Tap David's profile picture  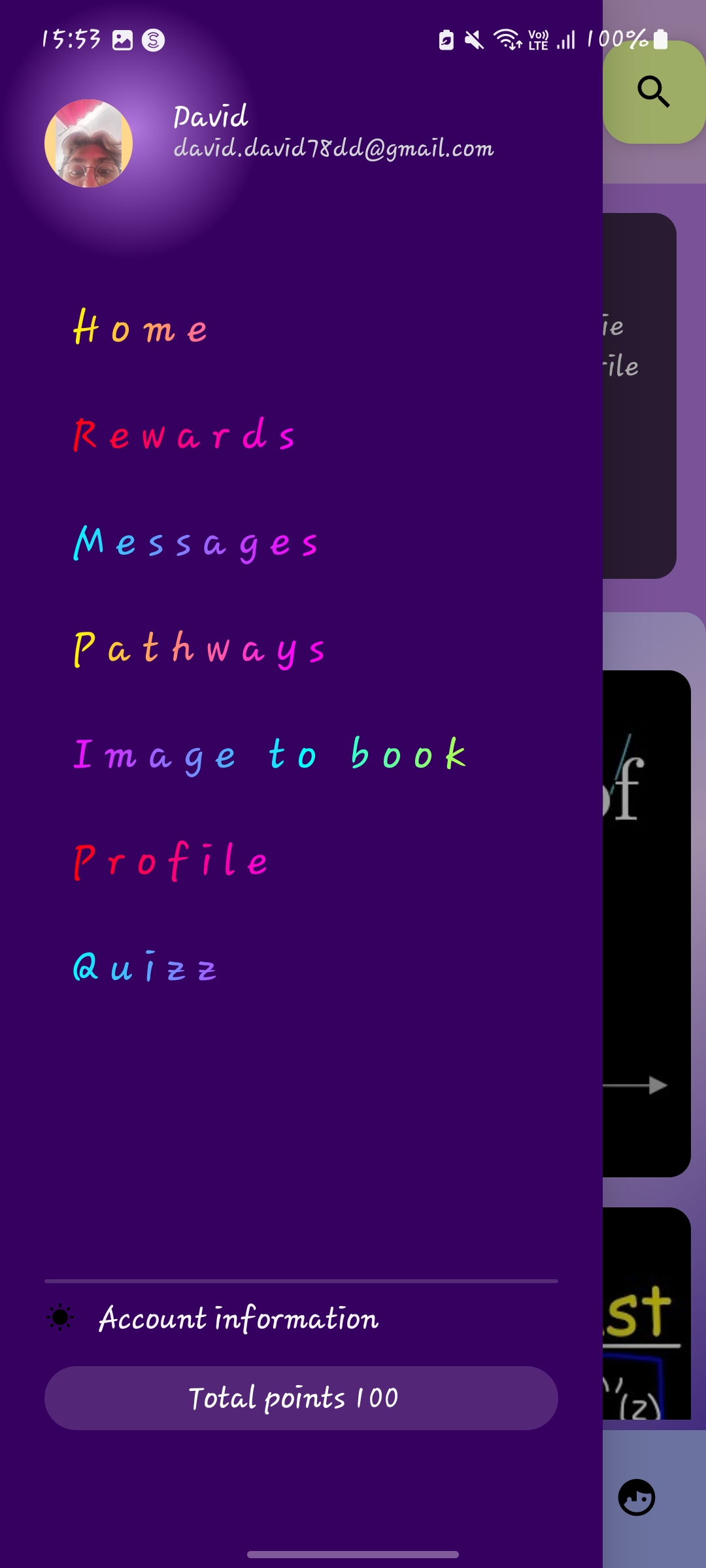point(88,143)
